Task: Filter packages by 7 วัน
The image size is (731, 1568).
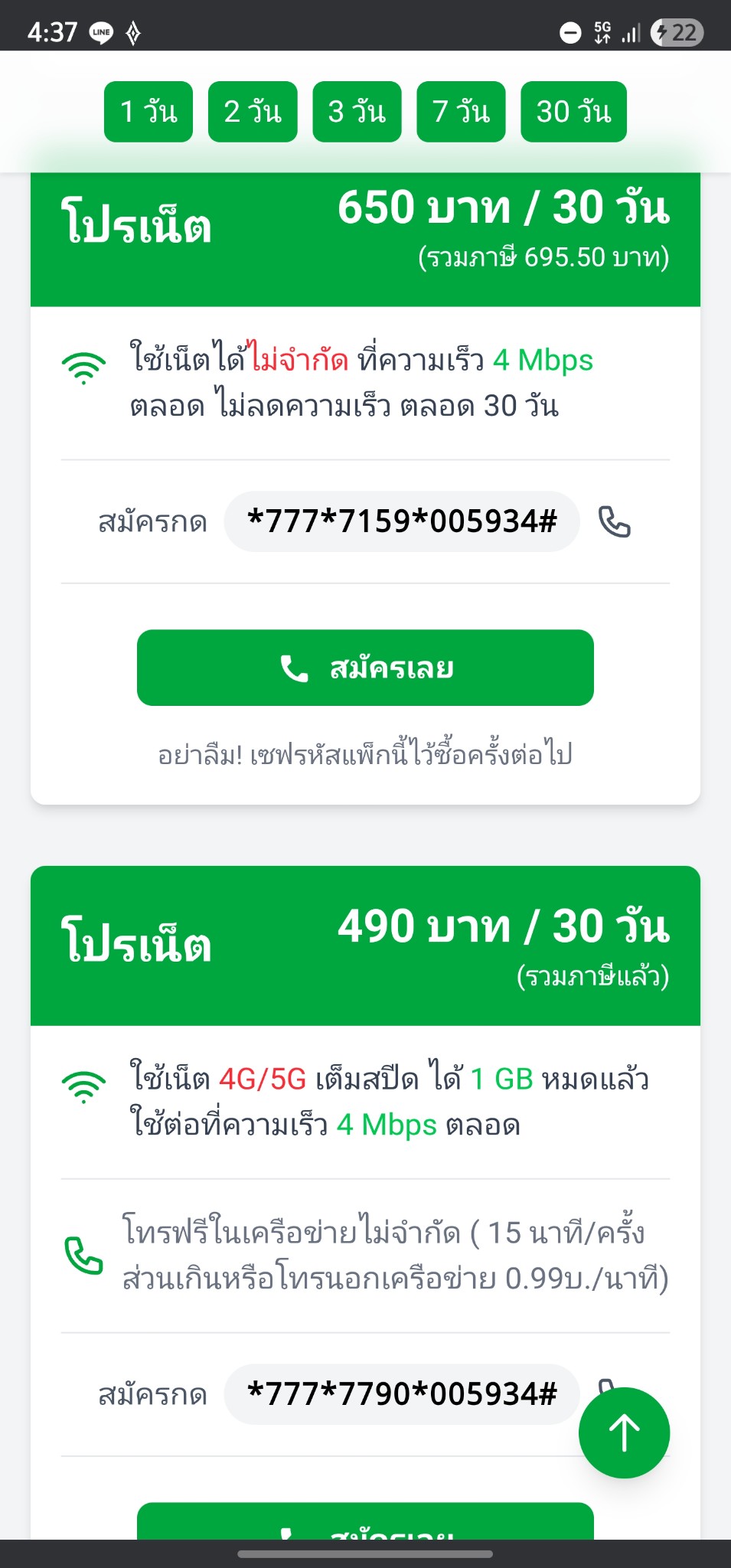Action: click(461, 112)
